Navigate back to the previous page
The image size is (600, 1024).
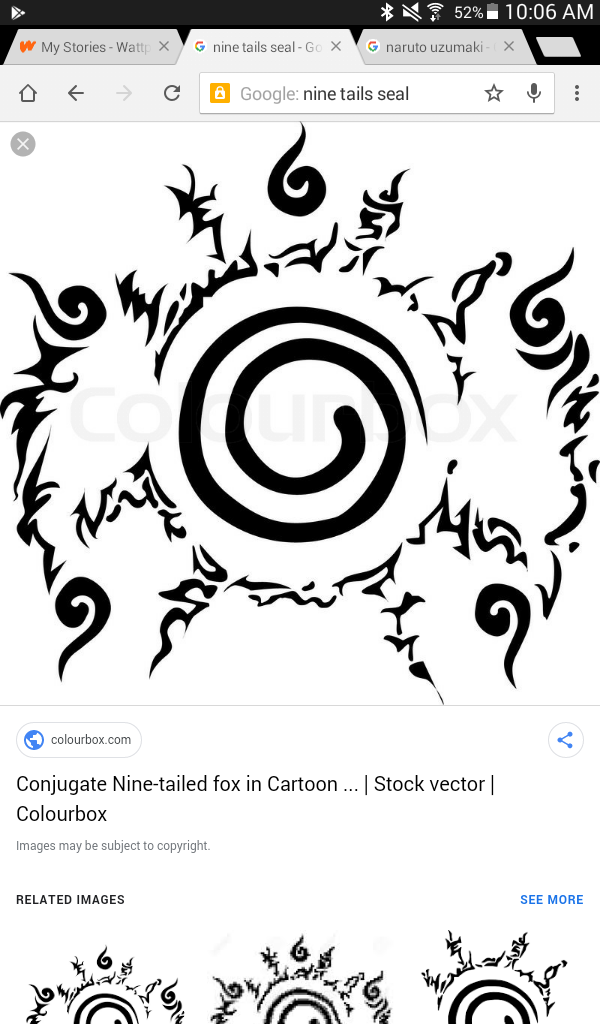[76, 93]
